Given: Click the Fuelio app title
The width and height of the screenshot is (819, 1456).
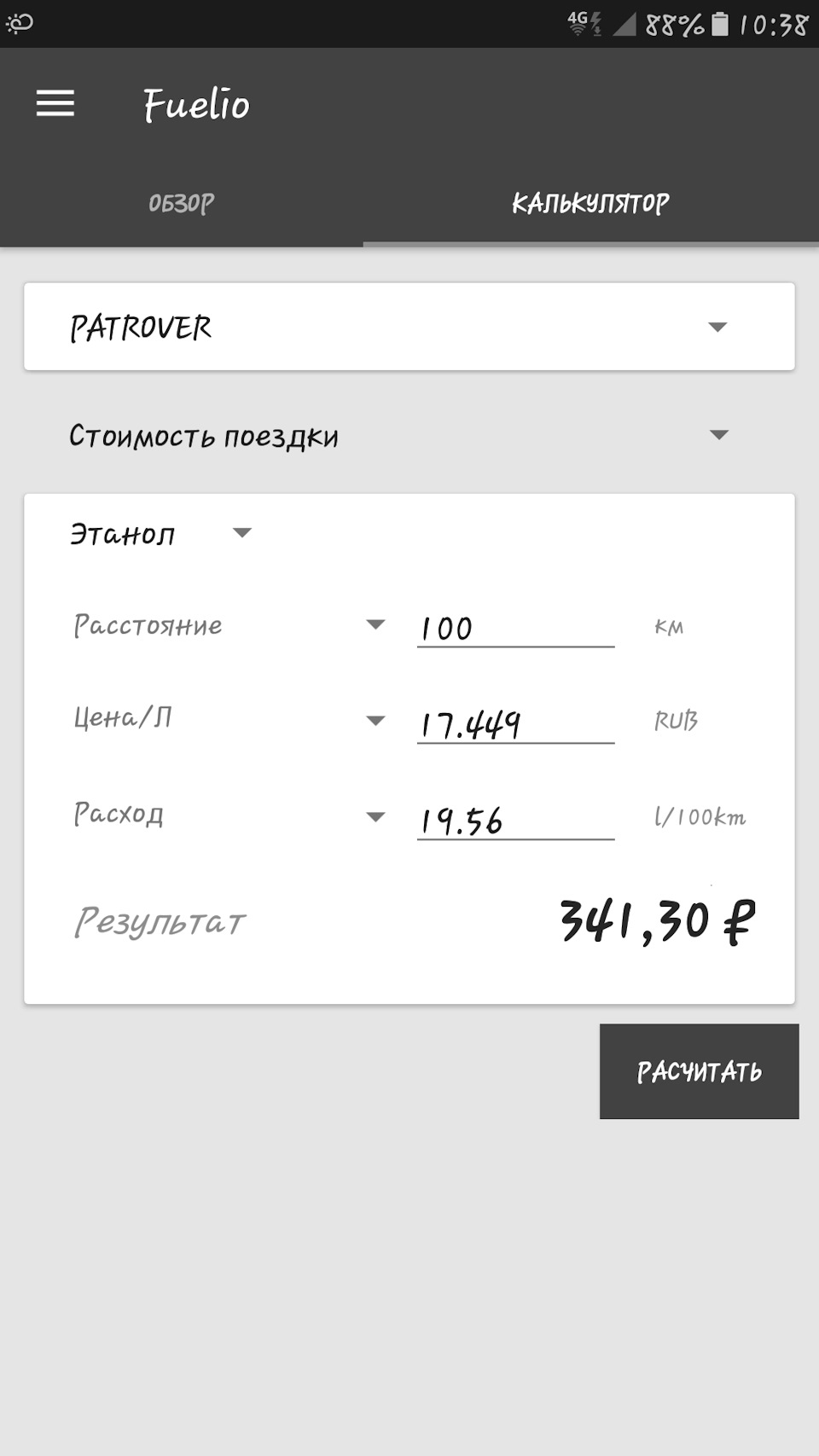Looking at the screenshot, I should click(x=197, y=104).
